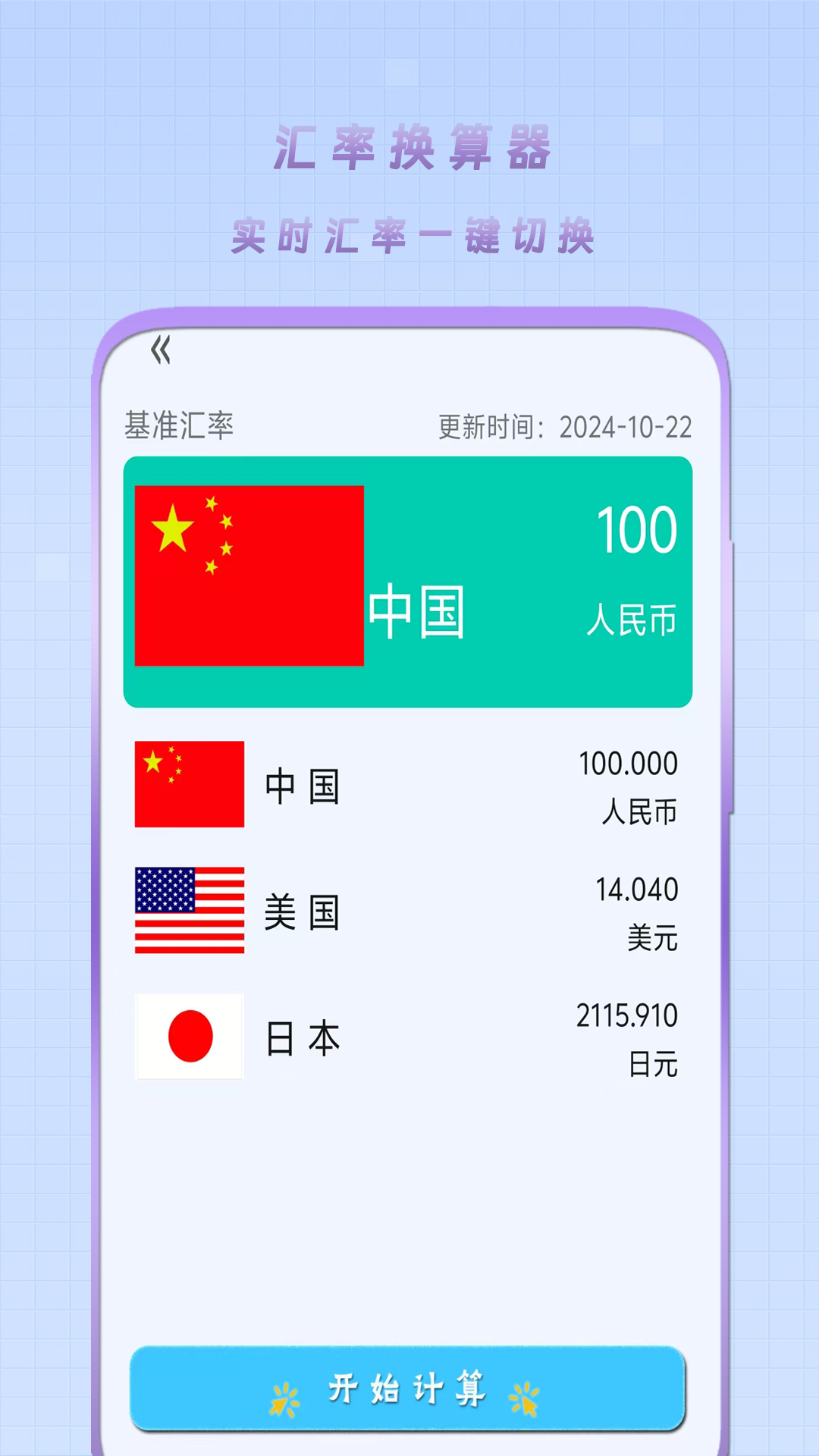Viewport: 819px width, 1456px height.
Task: Select the 美国 row to set US dollar
Action: [x=409, y=912]
